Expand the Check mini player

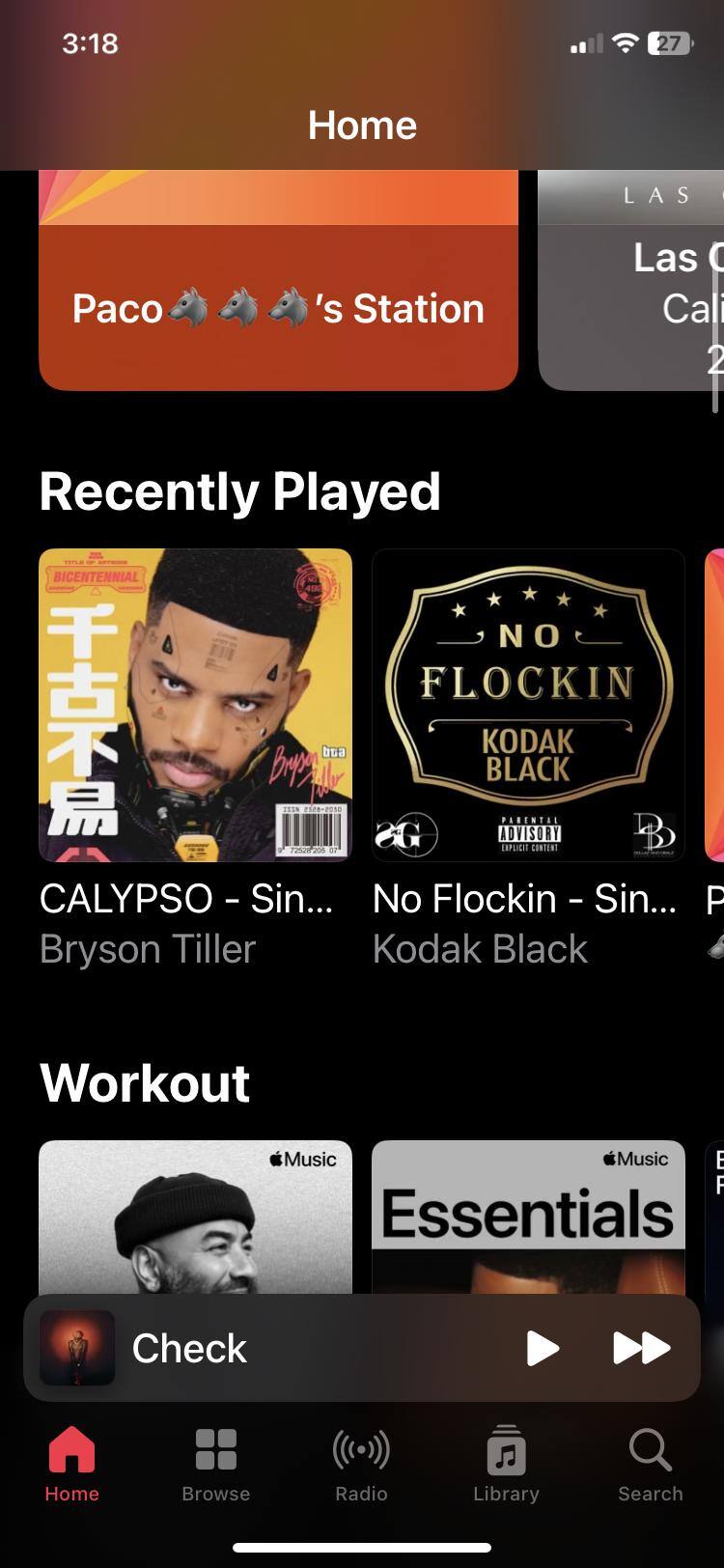click(x=290, y=1348)
